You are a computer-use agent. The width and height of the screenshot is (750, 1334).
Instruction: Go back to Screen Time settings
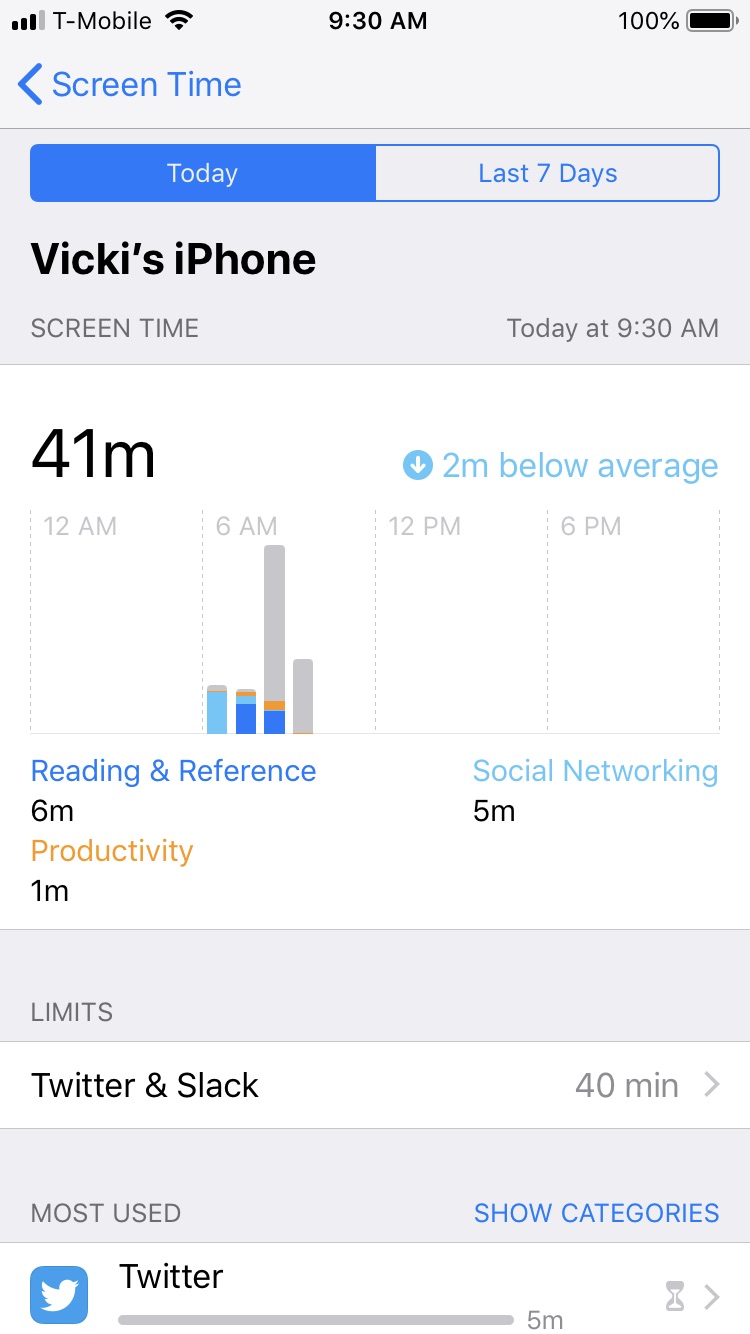(130, 85)
